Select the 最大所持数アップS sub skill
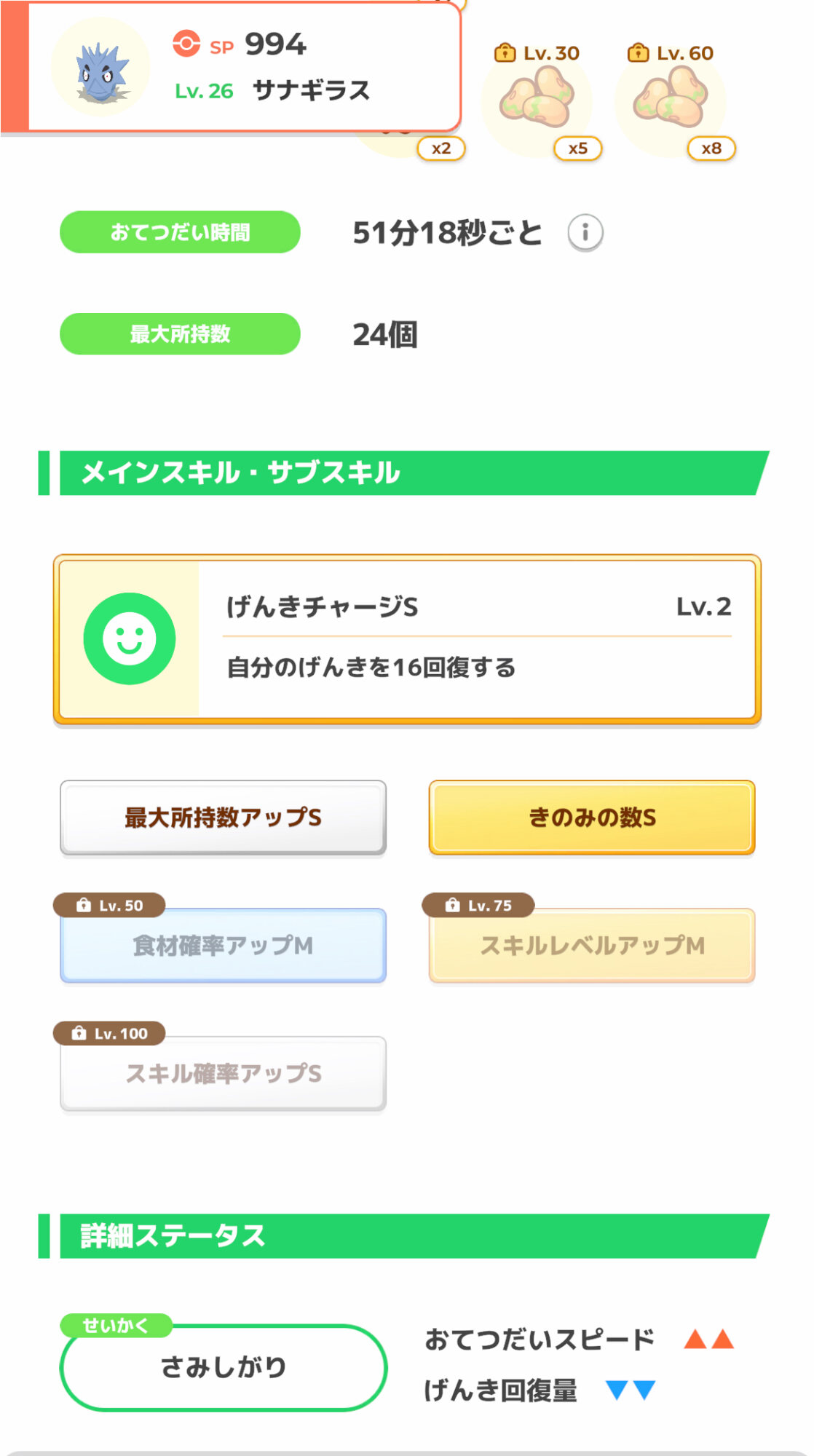This screenshot has height=1456, width=814. [223, 818]
